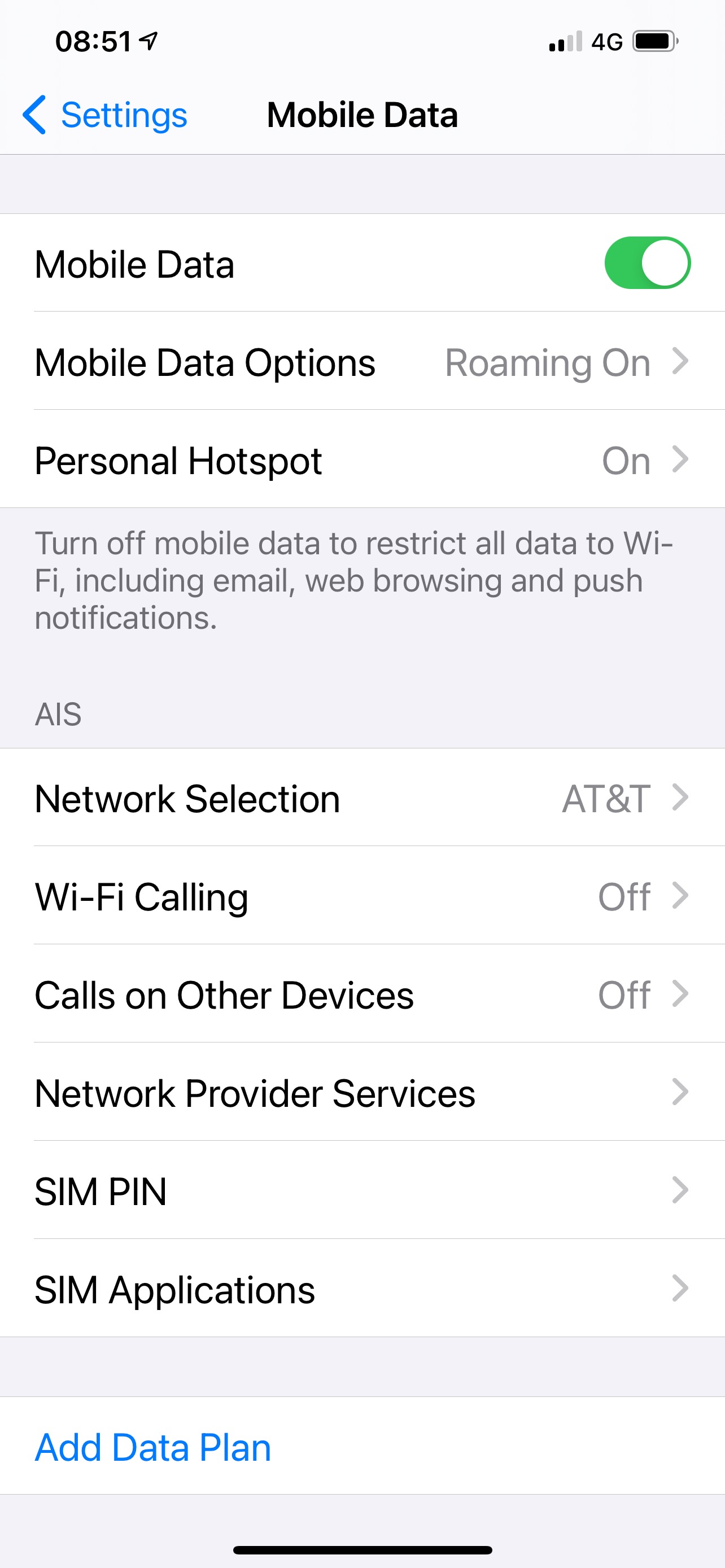Open Network Provider Services
The width and height of the screenshot is (725, 1568).
[362, 1093]
